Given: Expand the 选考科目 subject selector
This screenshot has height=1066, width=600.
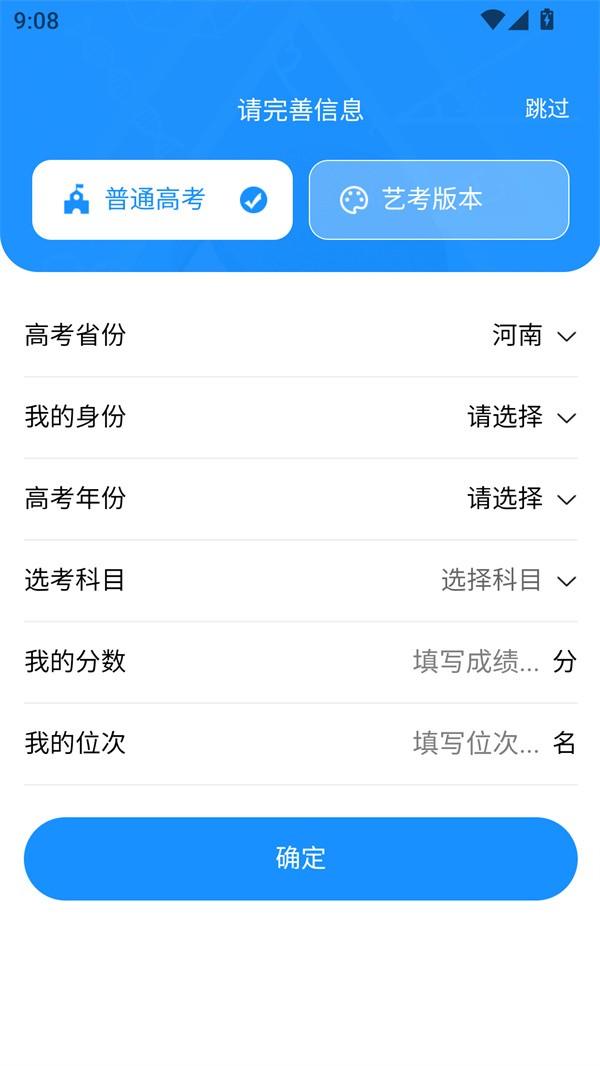Looking at the screenshot, I should pyautogui.click(x=508, y=580).
